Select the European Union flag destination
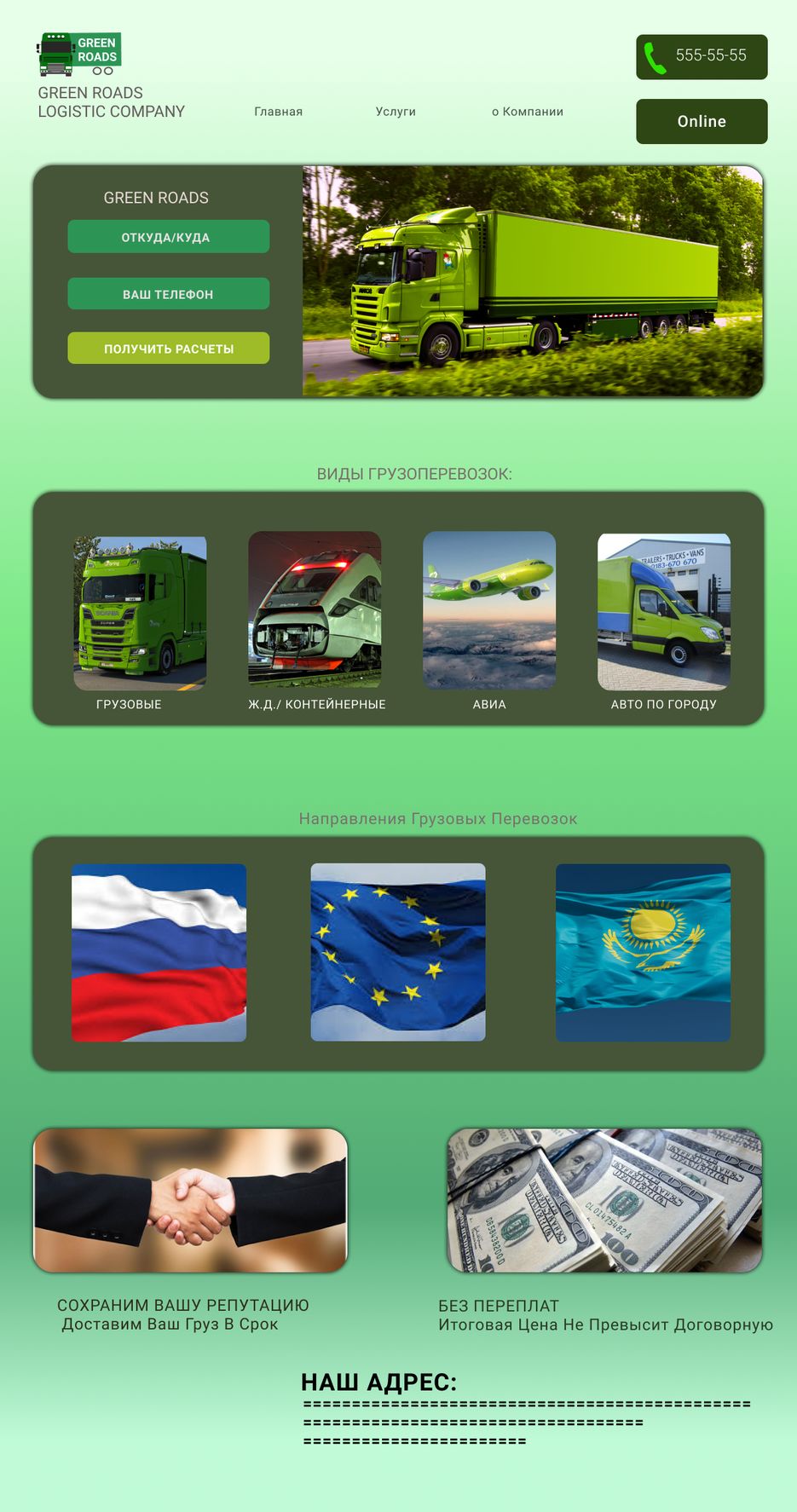 (x=398, y=952)
